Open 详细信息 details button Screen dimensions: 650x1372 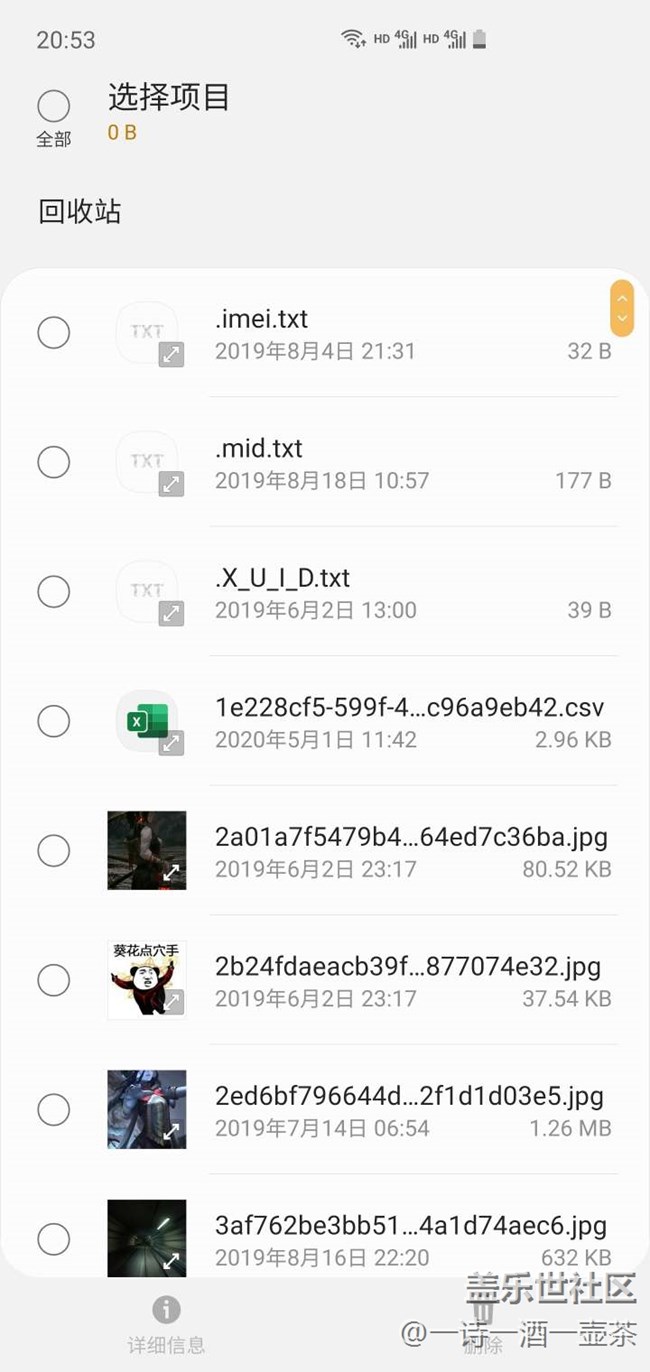[166, 1322]
